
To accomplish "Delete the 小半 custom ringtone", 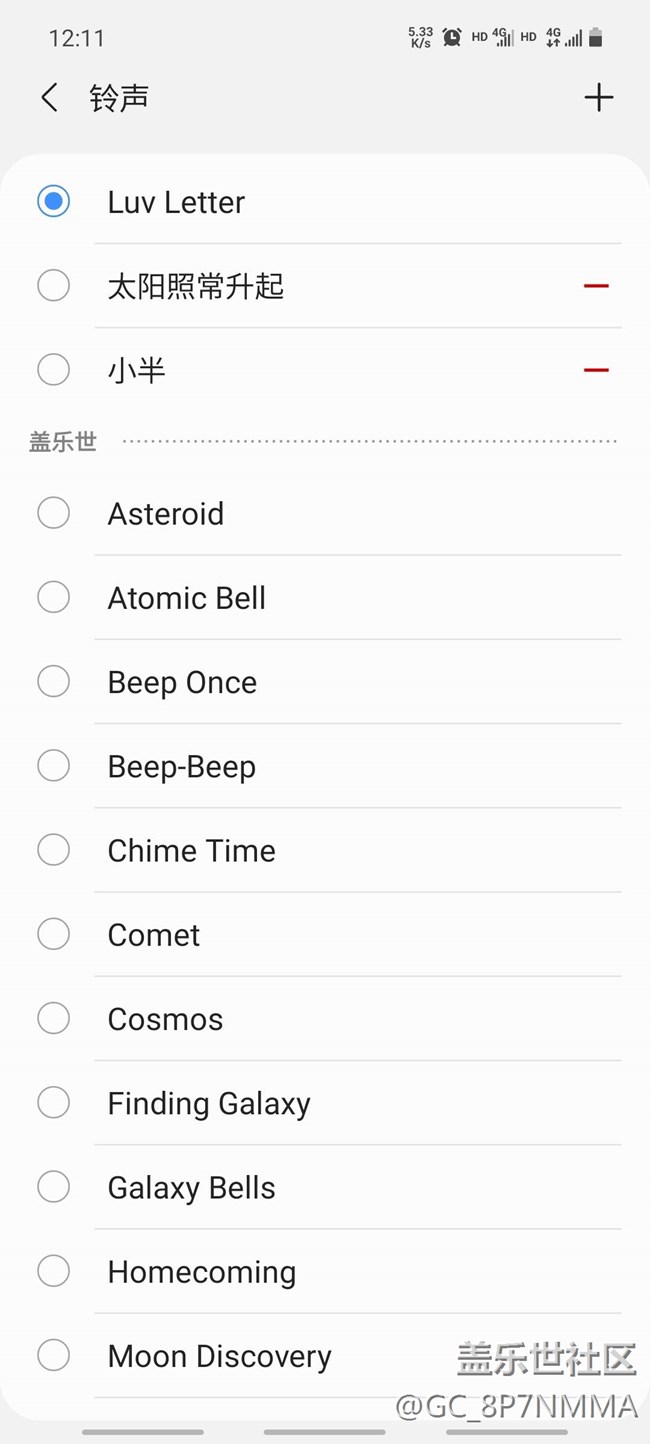I will click(596, 370).
